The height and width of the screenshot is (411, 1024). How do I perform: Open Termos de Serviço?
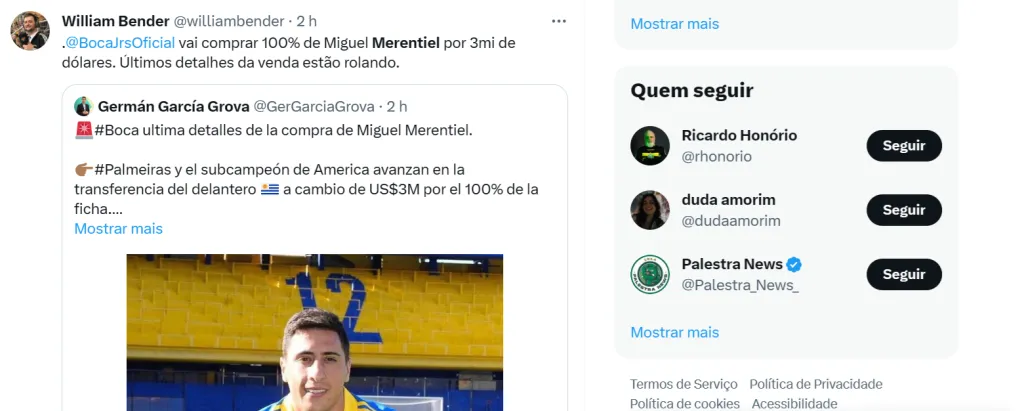pyautogui.click(x=683, y=384)
